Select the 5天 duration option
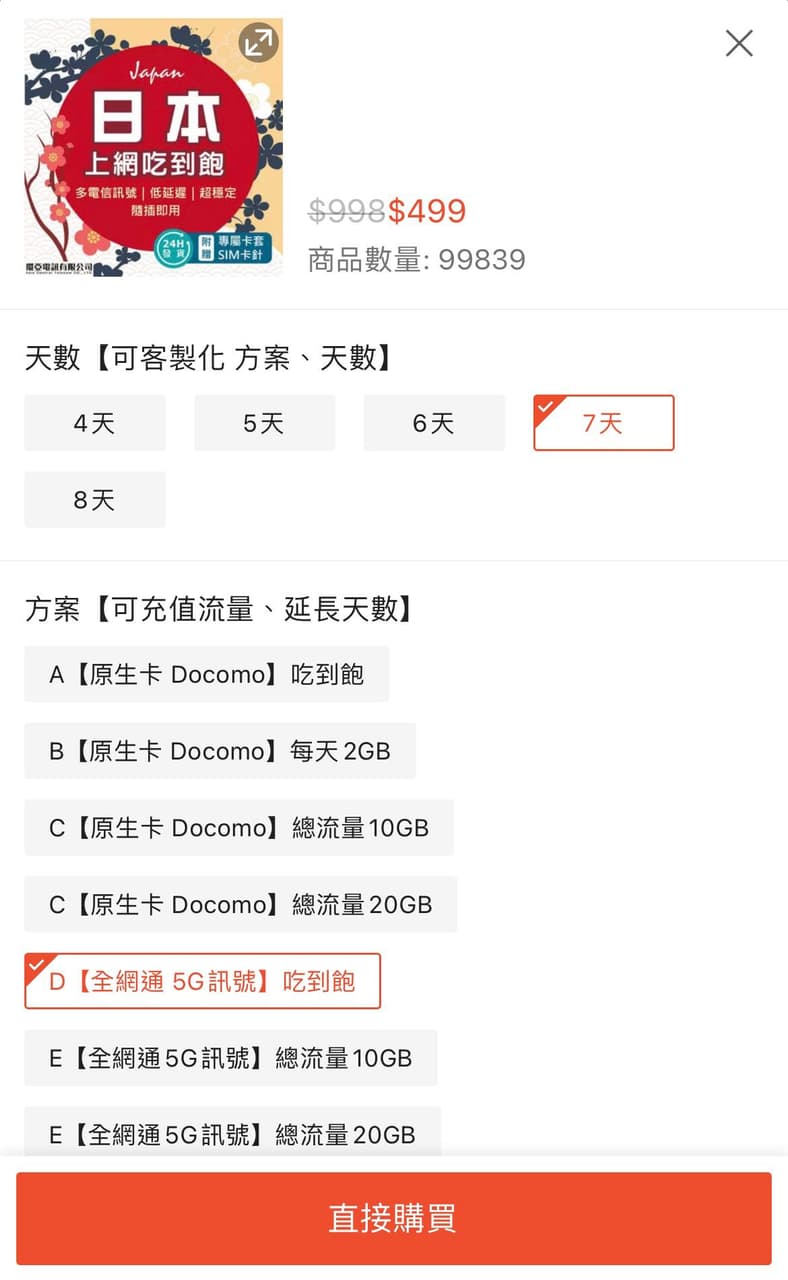Image resolution: width=788 pixels, height=1280 pixels. coord(264,422)
